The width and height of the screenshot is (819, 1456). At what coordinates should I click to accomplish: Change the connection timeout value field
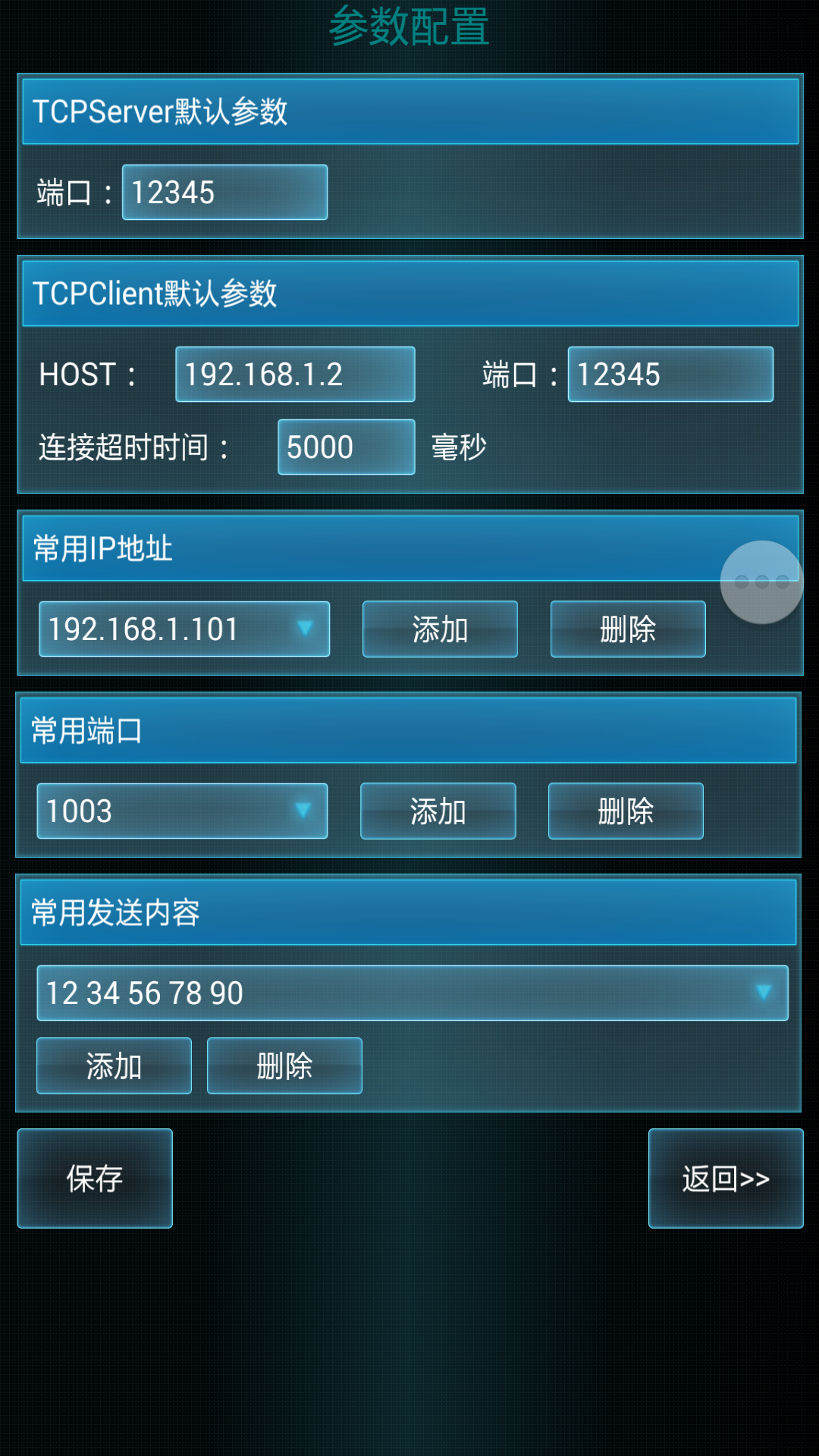pyautogui.click(x=346, y=447)
